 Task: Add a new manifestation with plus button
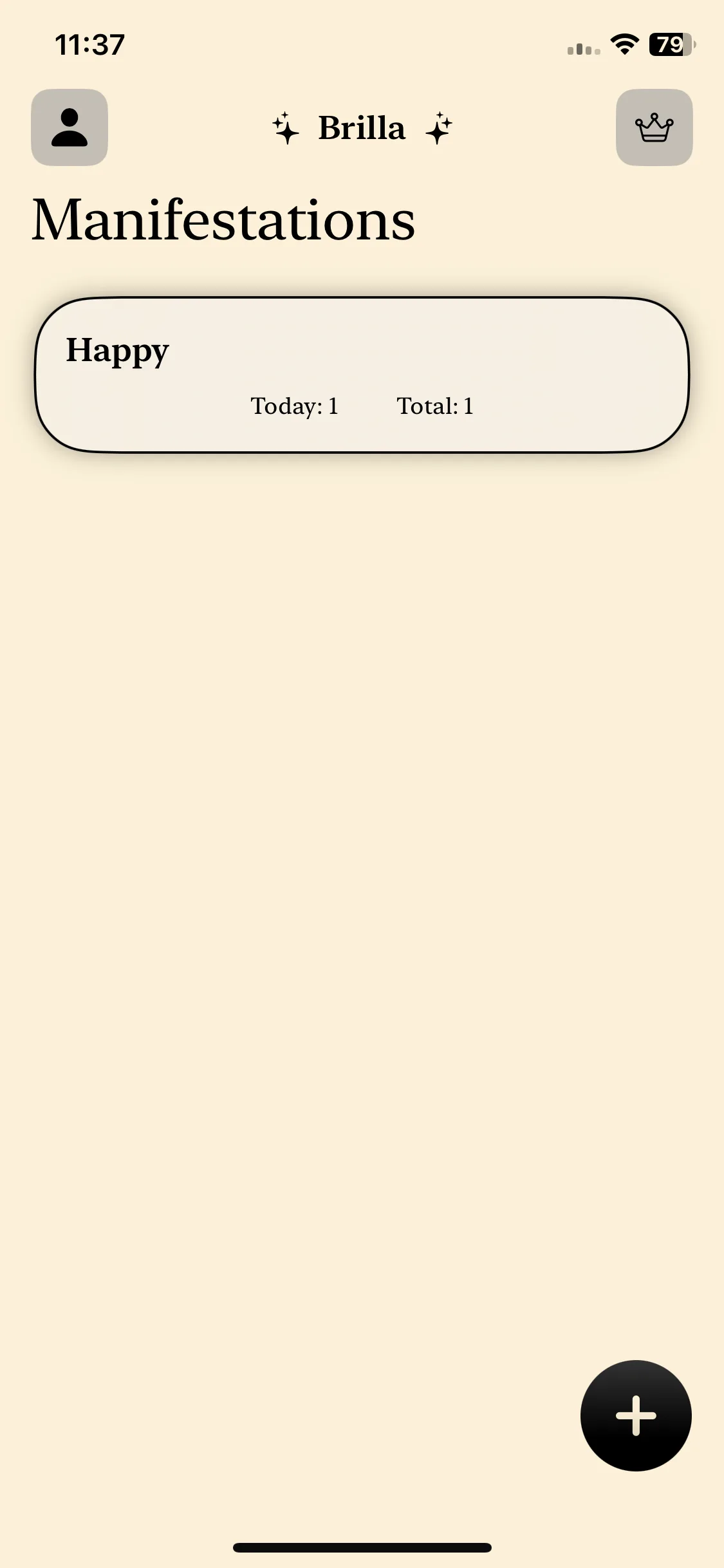coord(636,1415)
